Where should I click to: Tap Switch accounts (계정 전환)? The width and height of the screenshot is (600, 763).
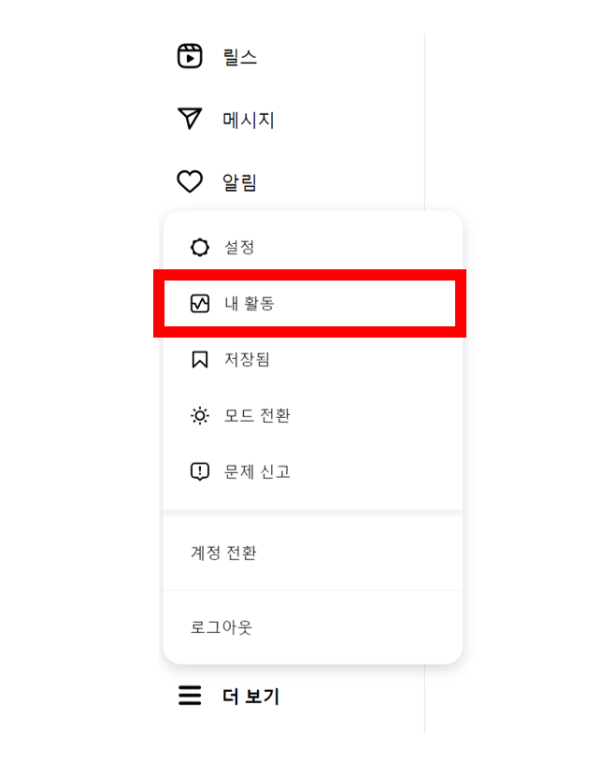tap(224, 552)
